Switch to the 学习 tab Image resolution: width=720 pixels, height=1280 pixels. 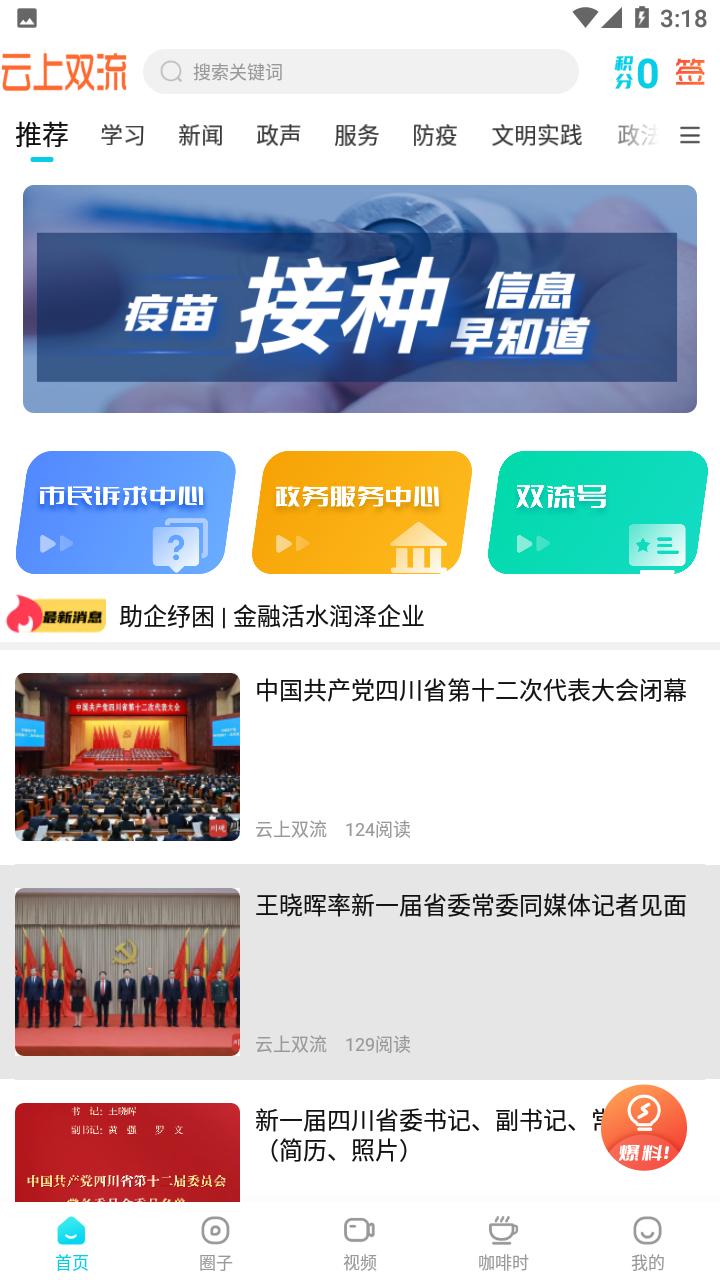(x=123, y=136)
